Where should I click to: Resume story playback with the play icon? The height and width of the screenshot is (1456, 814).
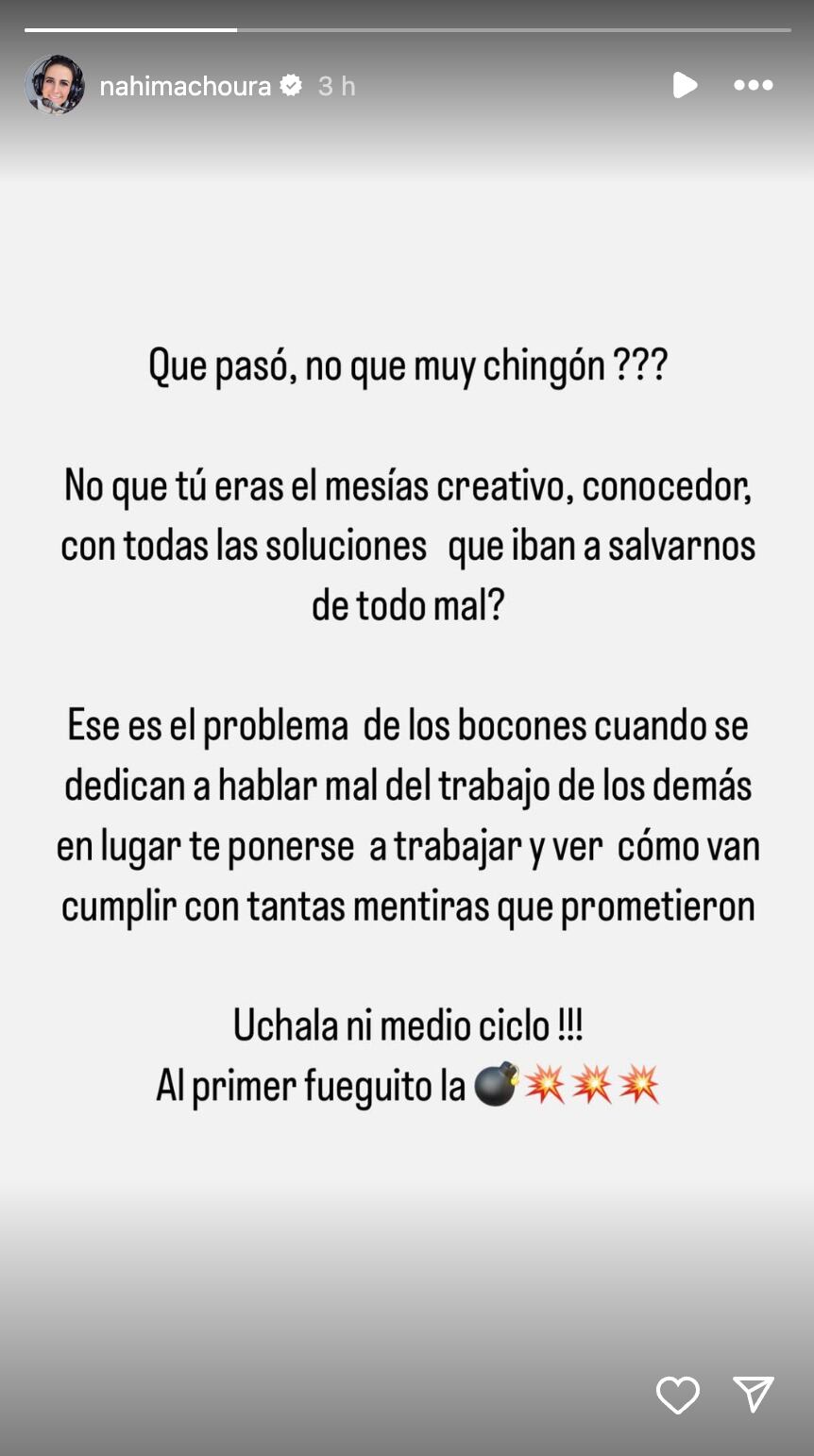685,85
